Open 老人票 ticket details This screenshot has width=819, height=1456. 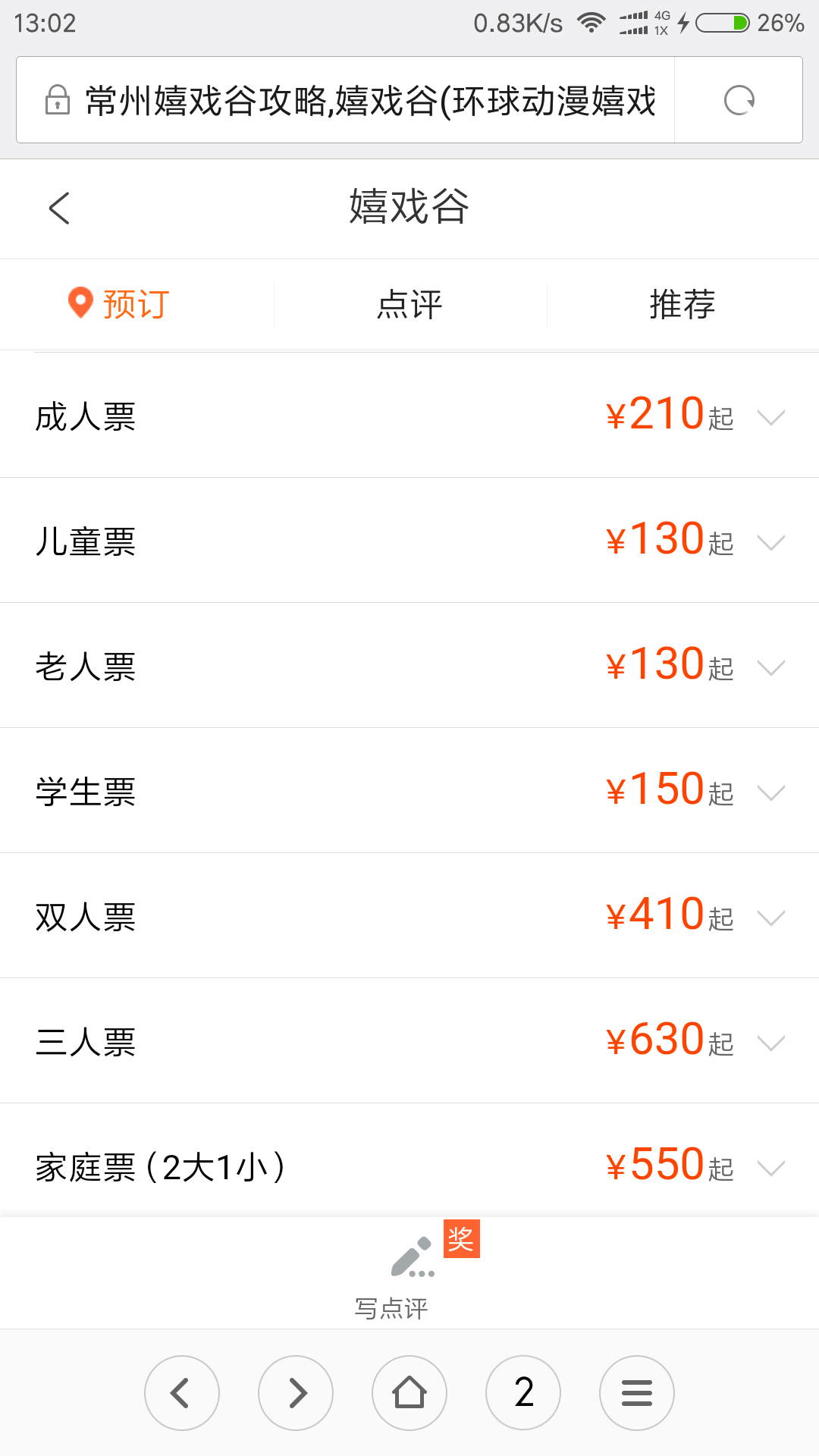[409, 666]
